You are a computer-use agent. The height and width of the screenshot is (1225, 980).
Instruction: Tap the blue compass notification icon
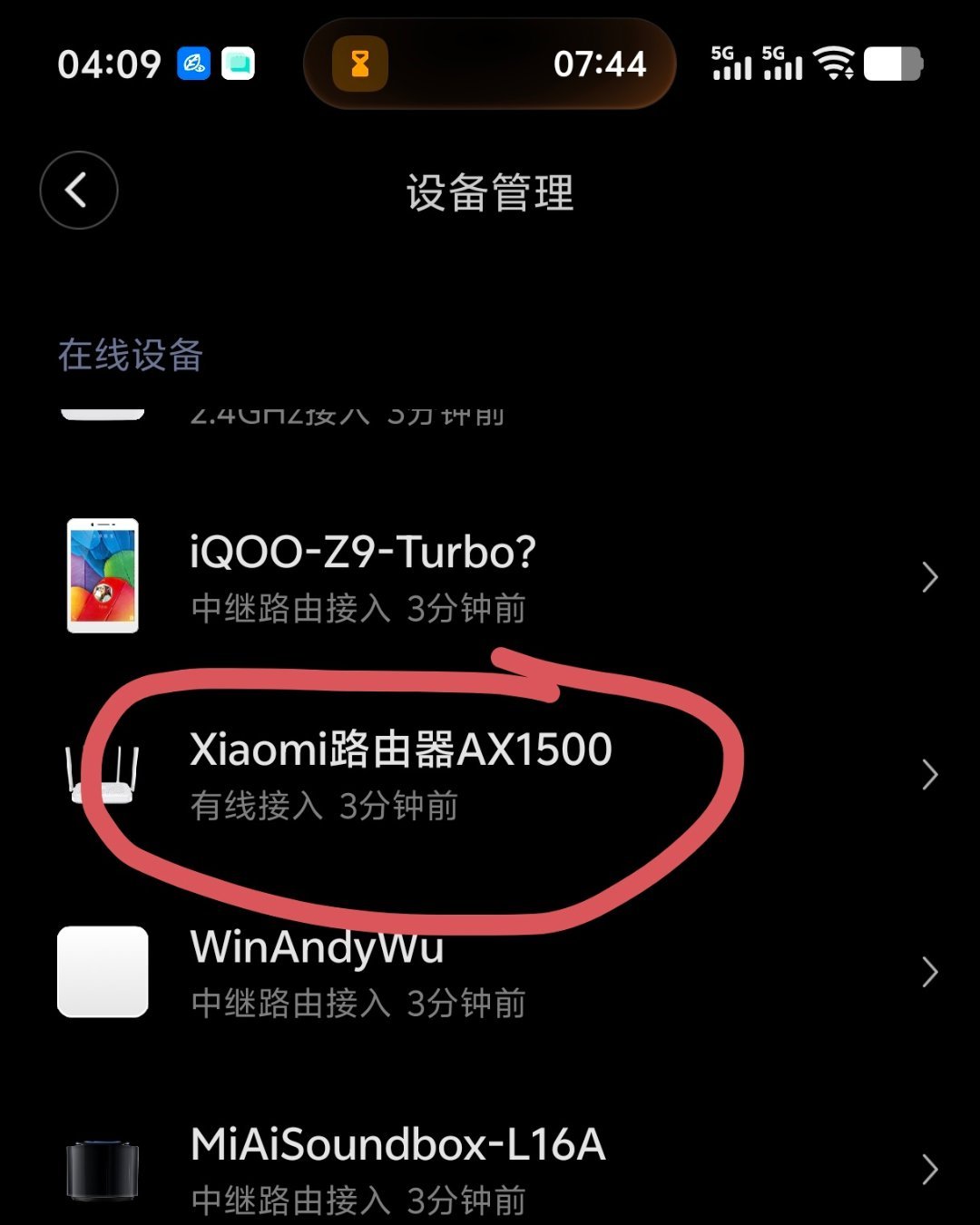tap(192, 62)
